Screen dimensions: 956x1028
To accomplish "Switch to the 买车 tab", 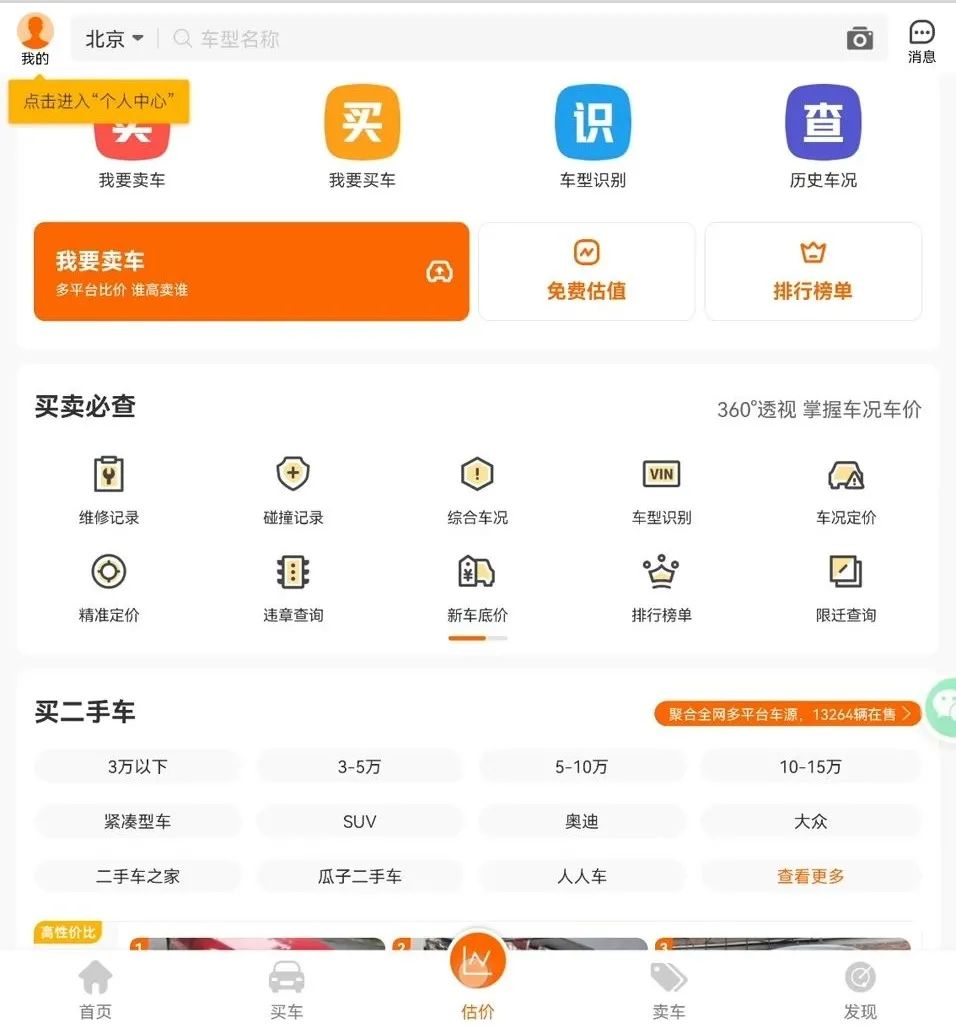I will pyautogui.click(x=286, y=990).
